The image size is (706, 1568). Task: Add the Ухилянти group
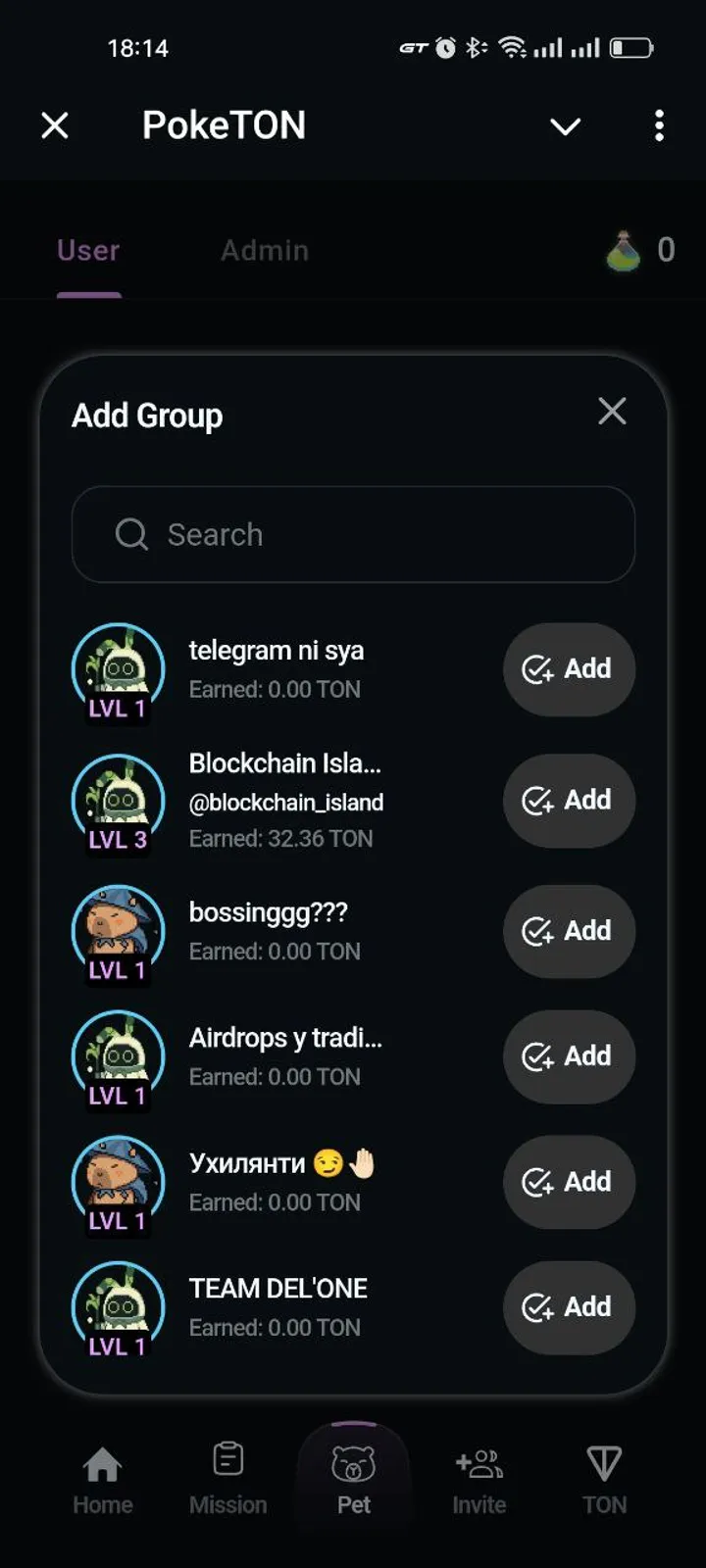pyautogui.click(x=569, y=1182)
